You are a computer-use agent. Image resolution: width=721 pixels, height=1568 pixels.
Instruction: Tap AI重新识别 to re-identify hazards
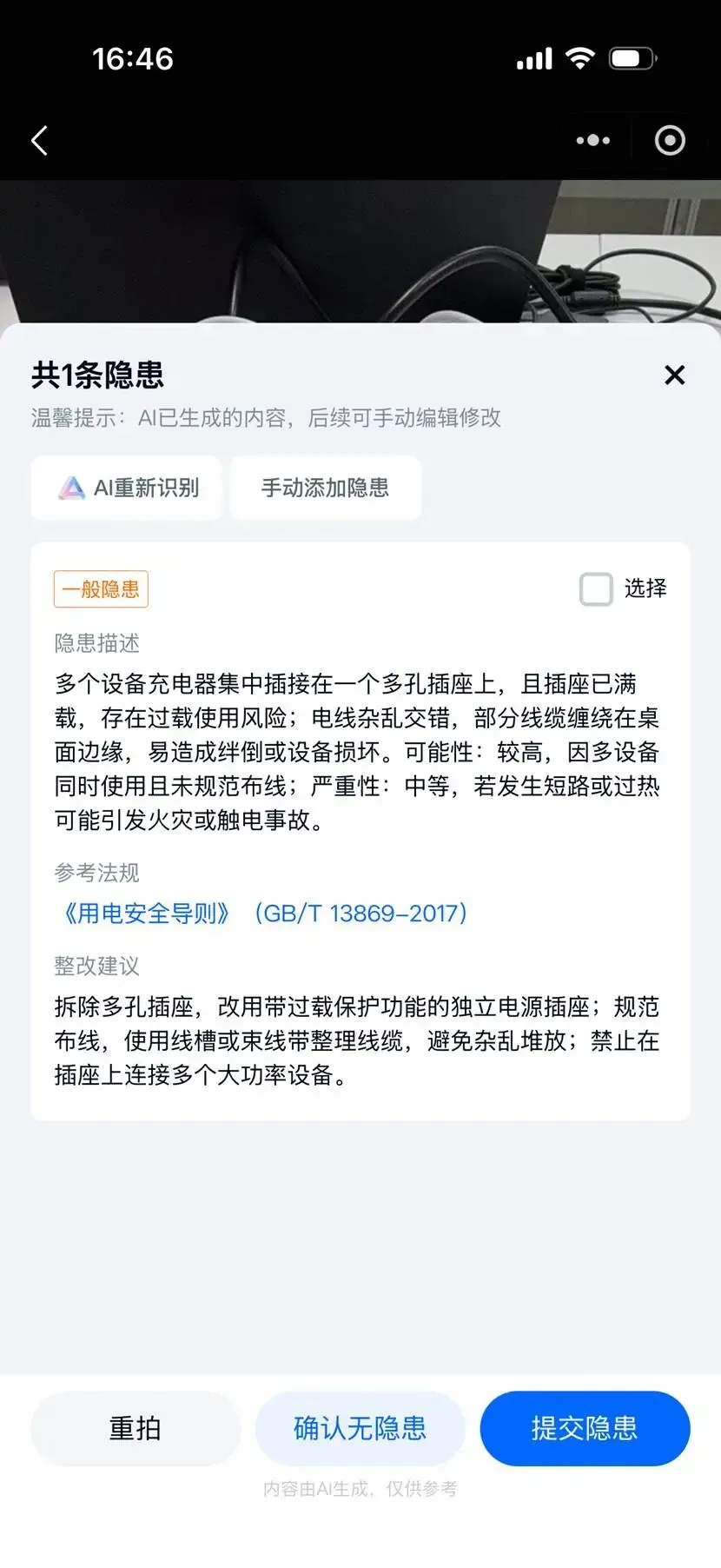[x=126, y=488]
